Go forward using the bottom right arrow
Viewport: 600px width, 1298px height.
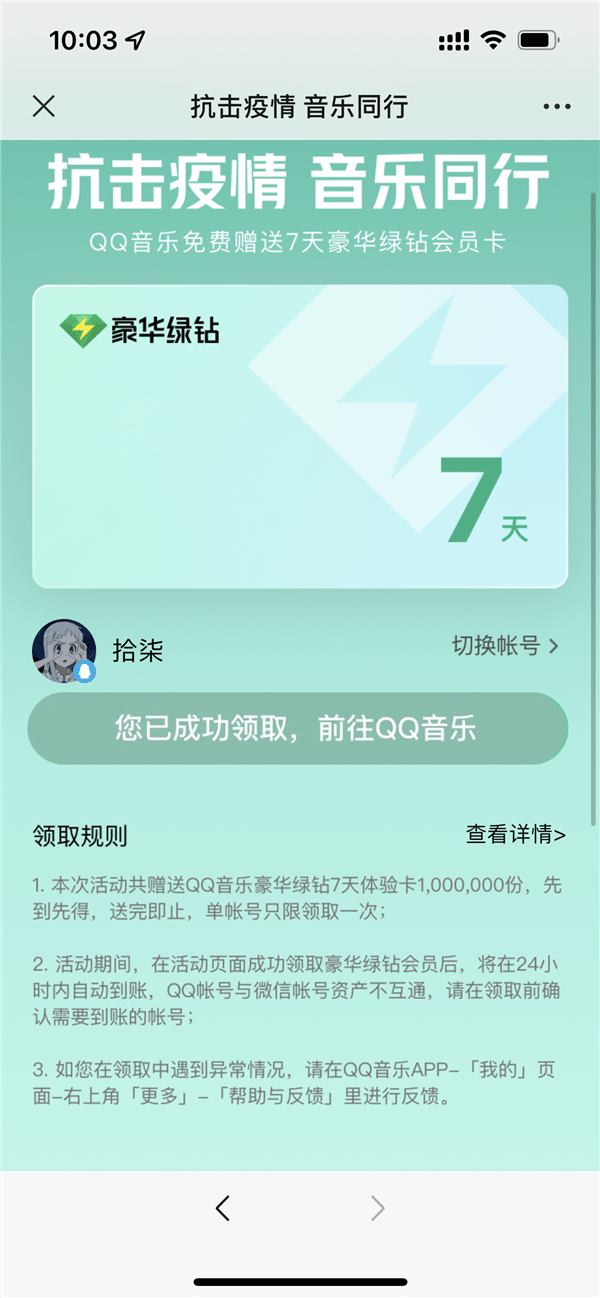tap(377, 1208)
